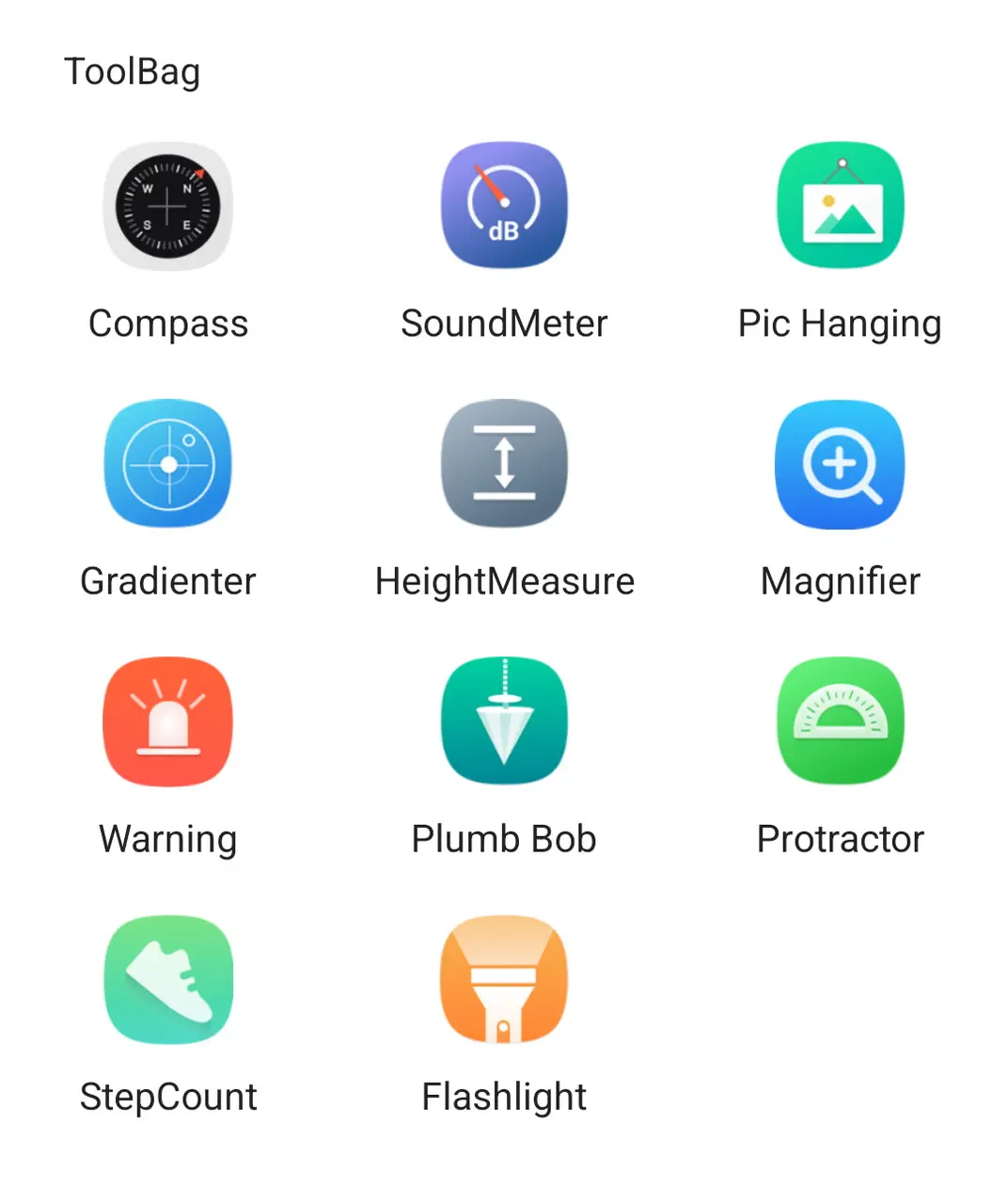Launch StepCount
Viewport: 1008px width, 1204px height.
(x=167, y=979)
